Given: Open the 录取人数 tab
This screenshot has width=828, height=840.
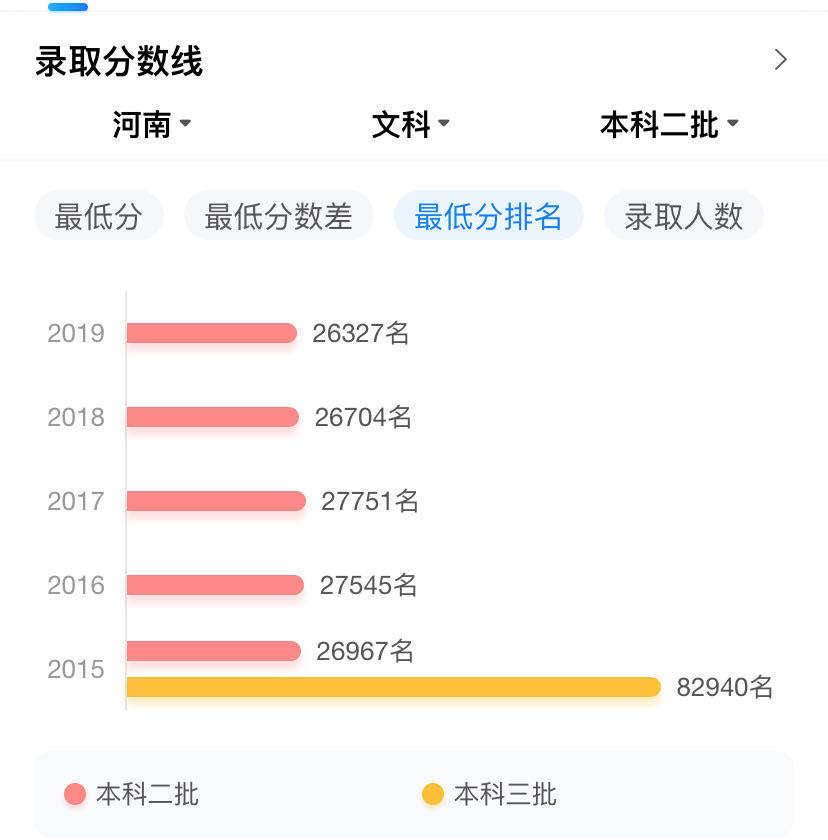Looking at the screenshot, I should 683,215.
